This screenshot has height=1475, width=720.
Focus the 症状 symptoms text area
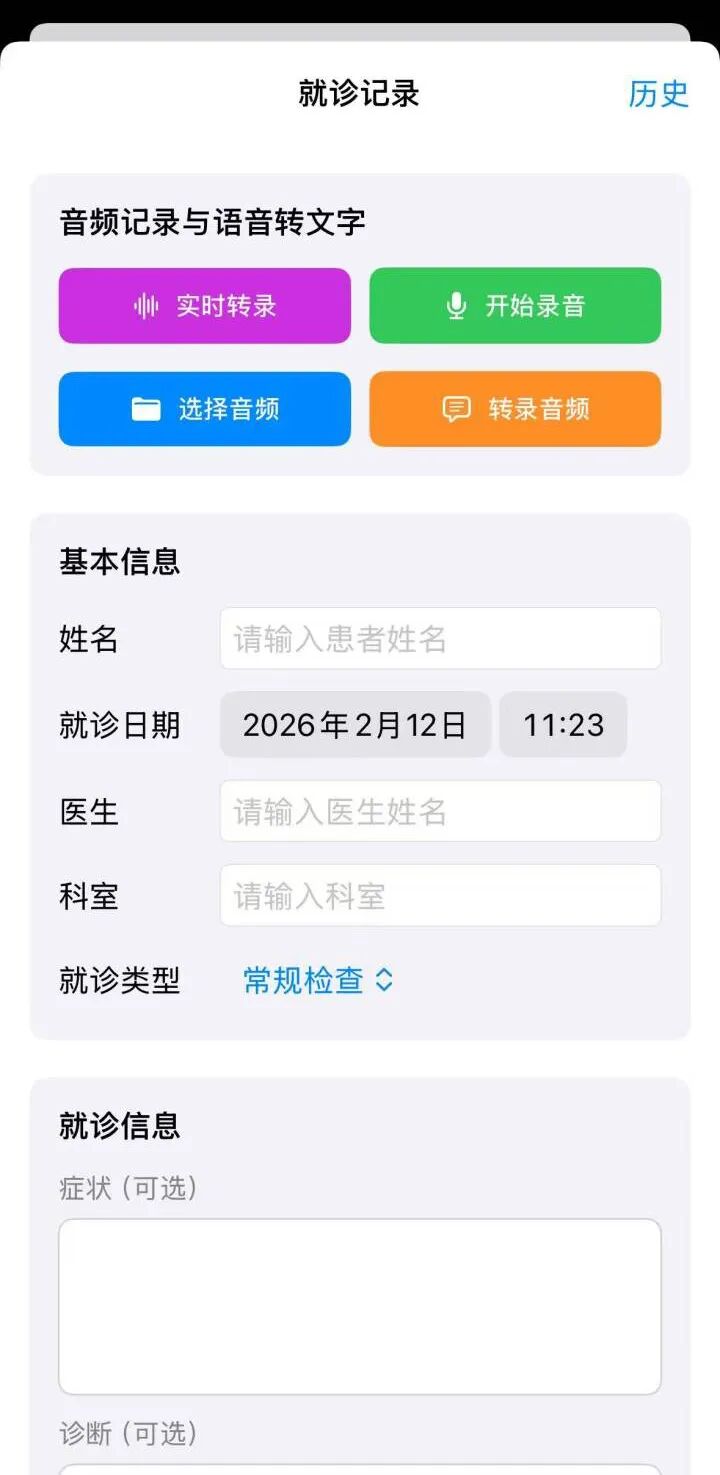point(359,1305)
